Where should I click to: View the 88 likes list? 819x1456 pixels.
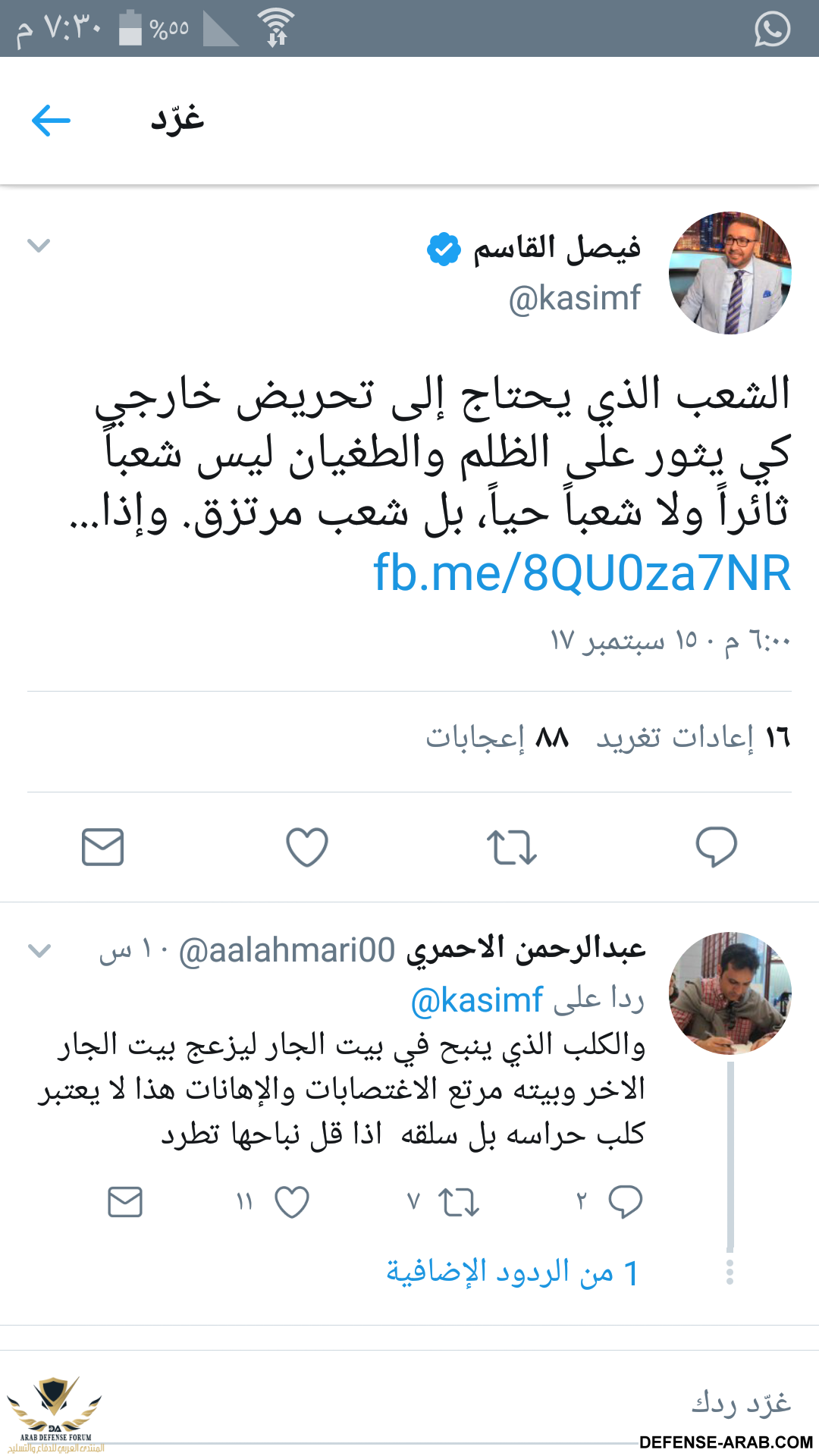coord(497,737)
